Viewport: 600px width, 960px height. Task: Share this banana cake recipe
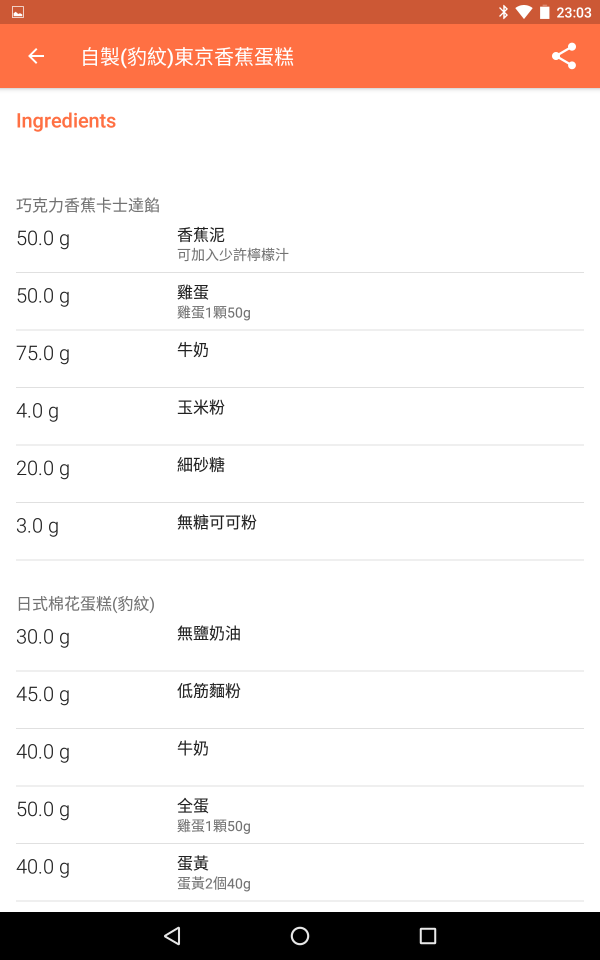[x=564, y=56]
